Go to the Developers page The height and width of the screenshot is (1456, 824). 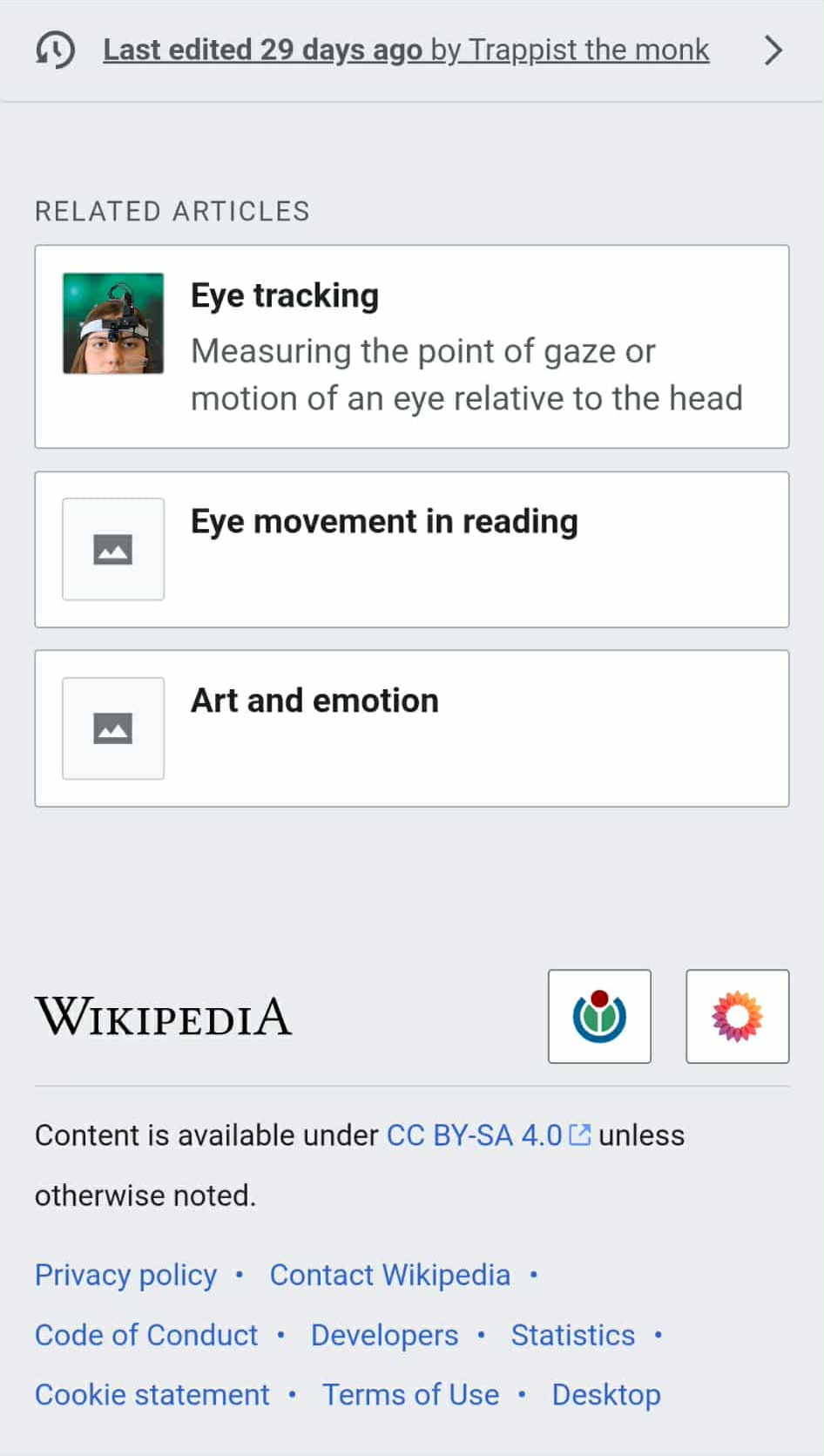(385, 1335)
